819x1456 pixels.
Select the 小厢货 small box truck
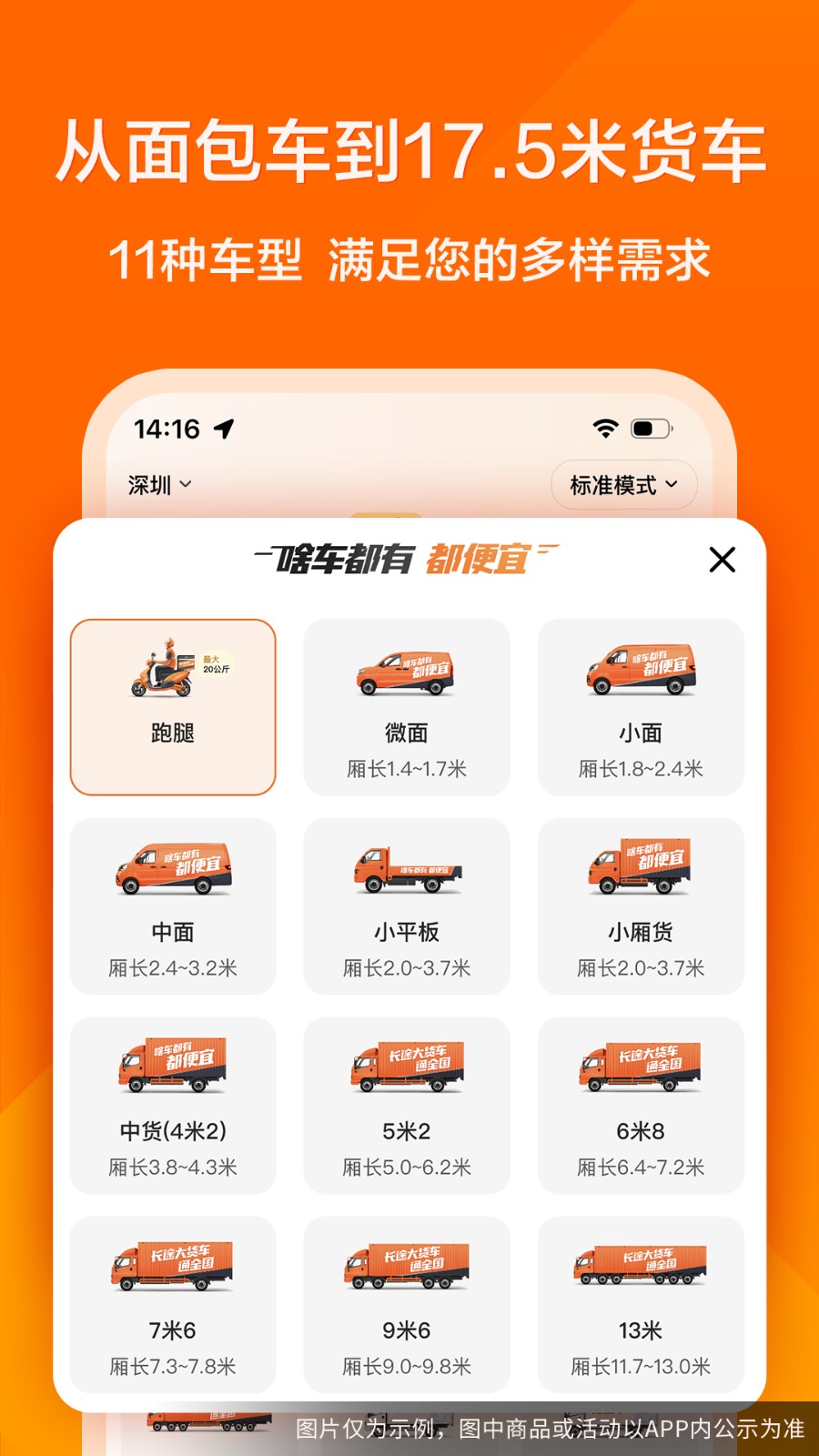point(640,905)
